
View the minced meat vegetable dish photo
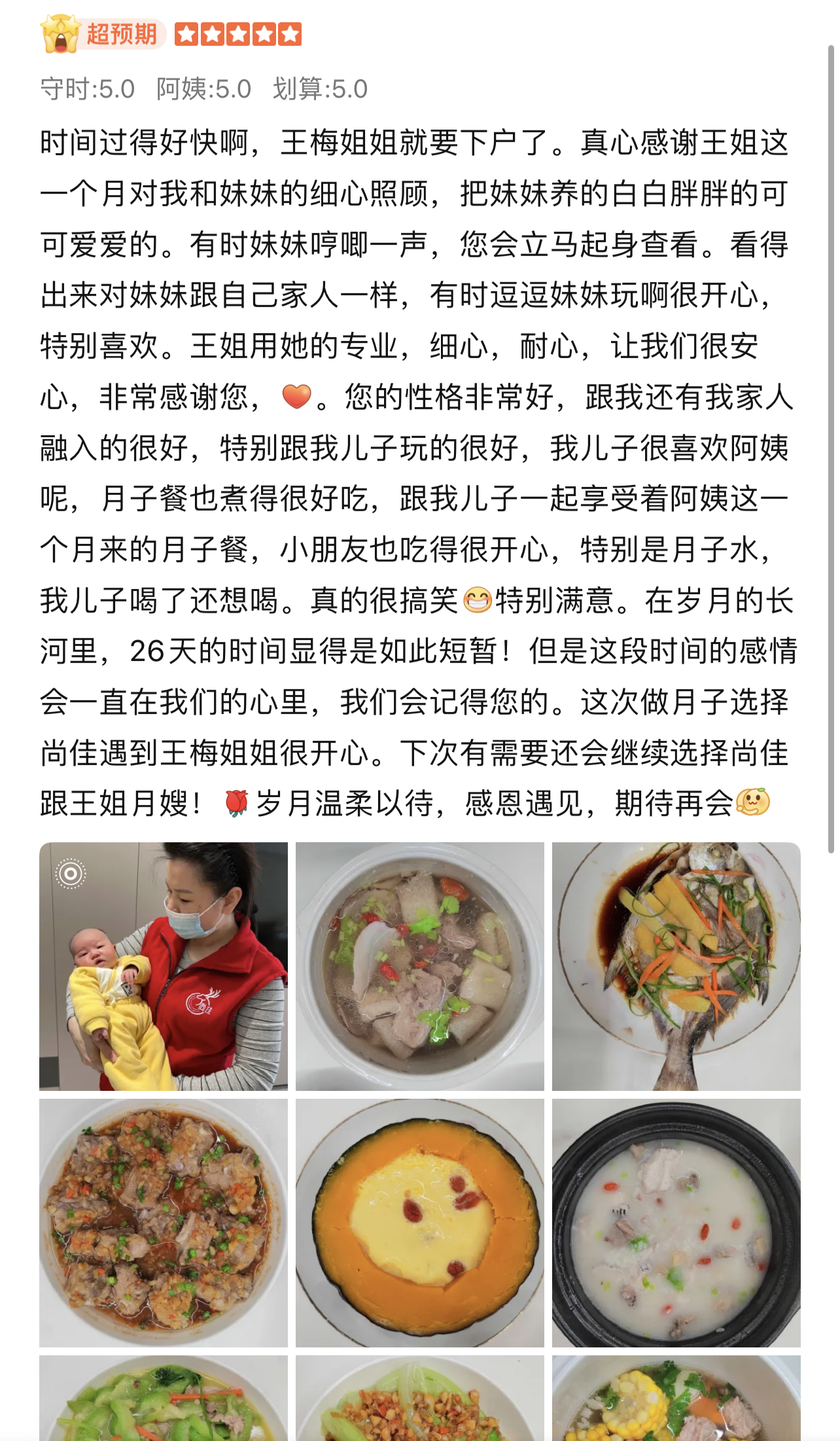419,1399
